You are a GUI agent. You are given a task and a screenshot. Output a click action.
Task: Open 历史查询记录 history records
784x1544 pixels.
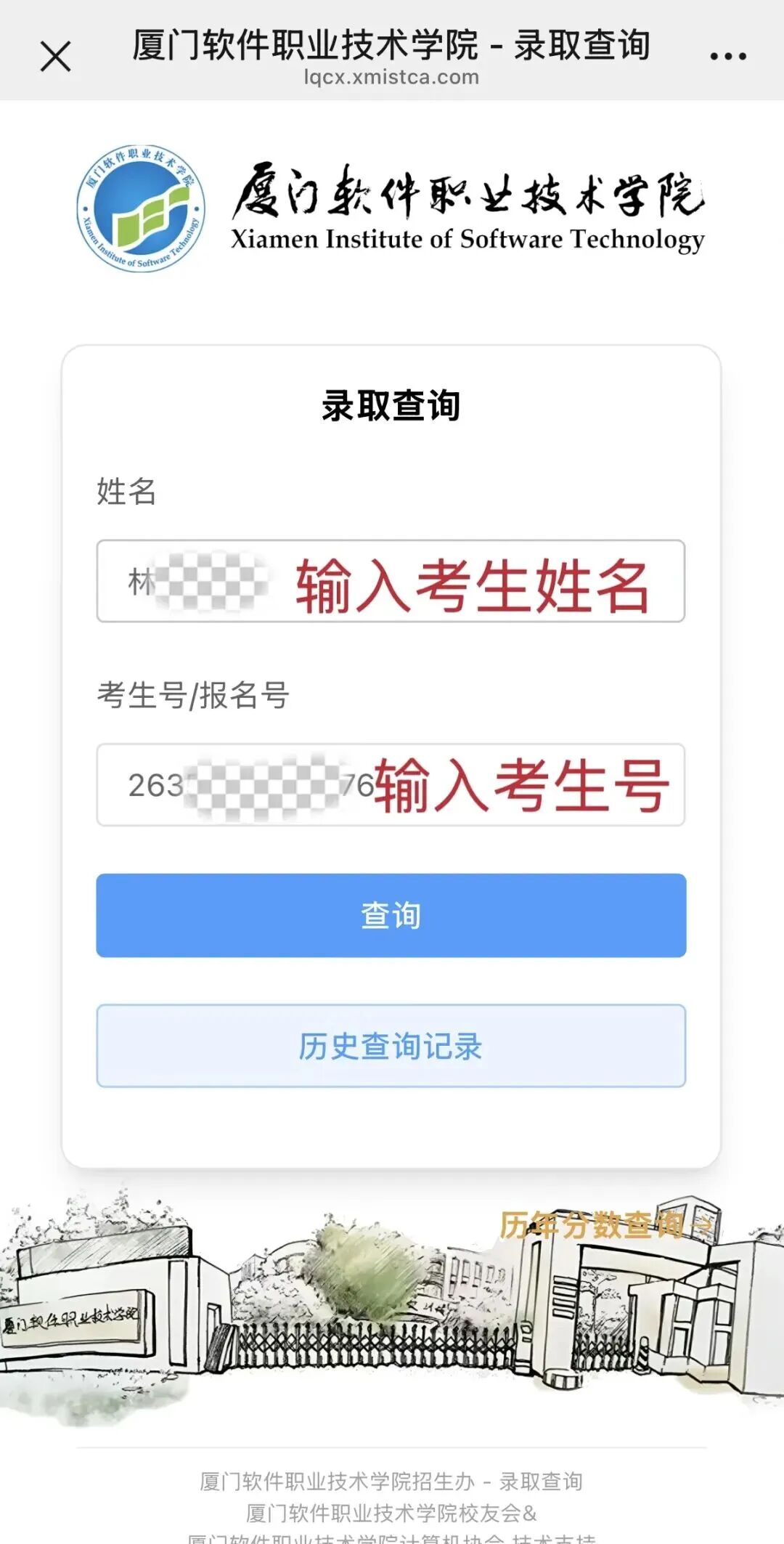(x=391, y=1046)
